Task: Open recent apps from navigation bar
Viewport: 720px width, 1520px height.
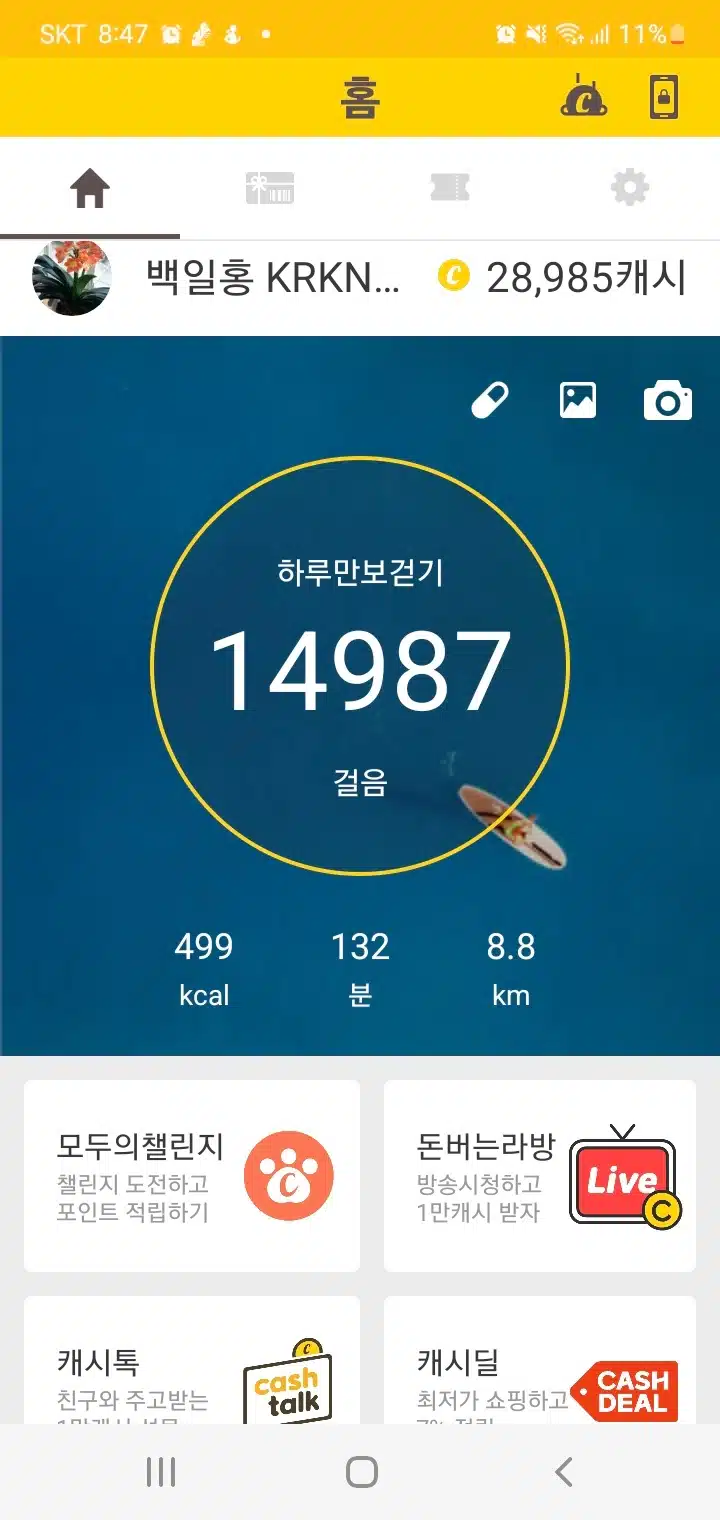Action: point(160,1472)
